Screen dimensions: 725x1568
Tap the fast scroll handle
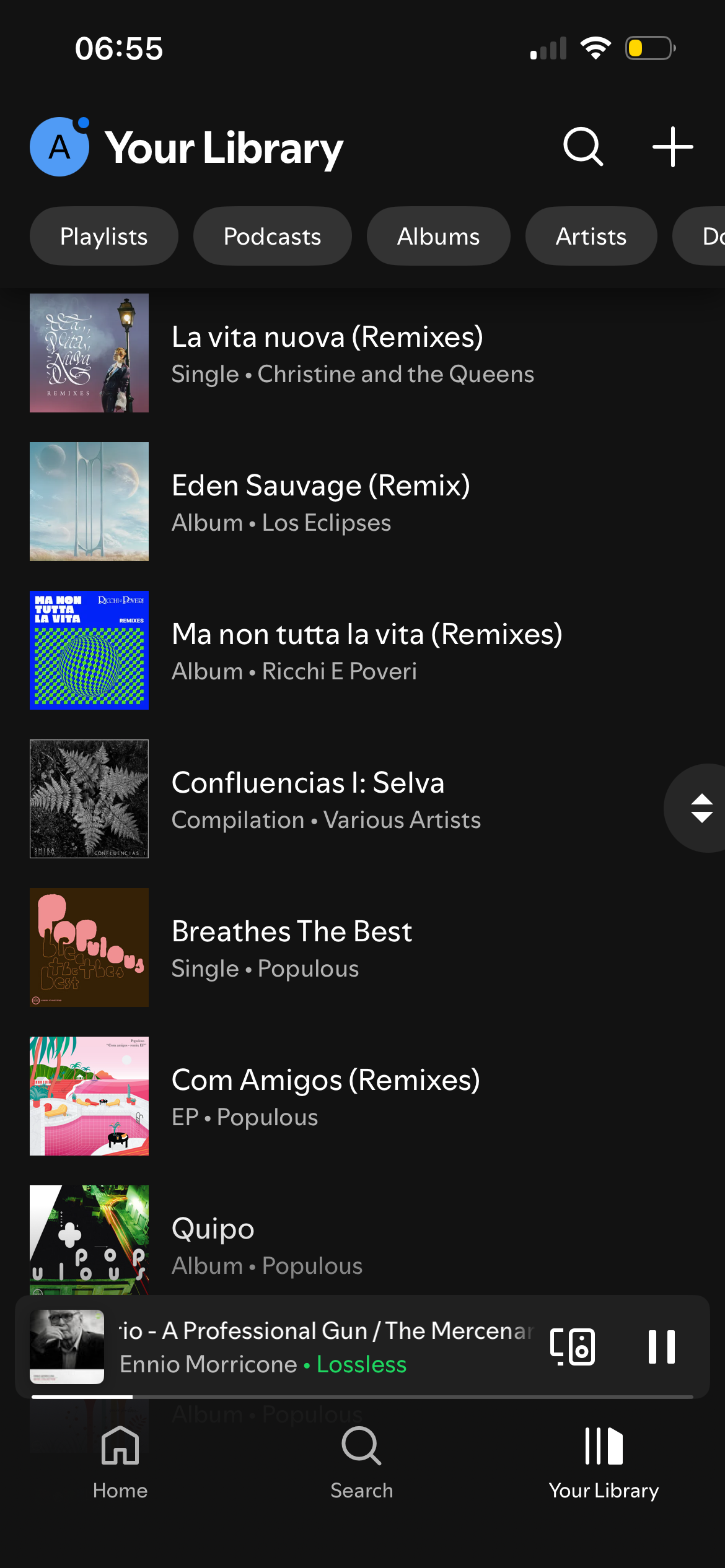click(x=701, y=808)
